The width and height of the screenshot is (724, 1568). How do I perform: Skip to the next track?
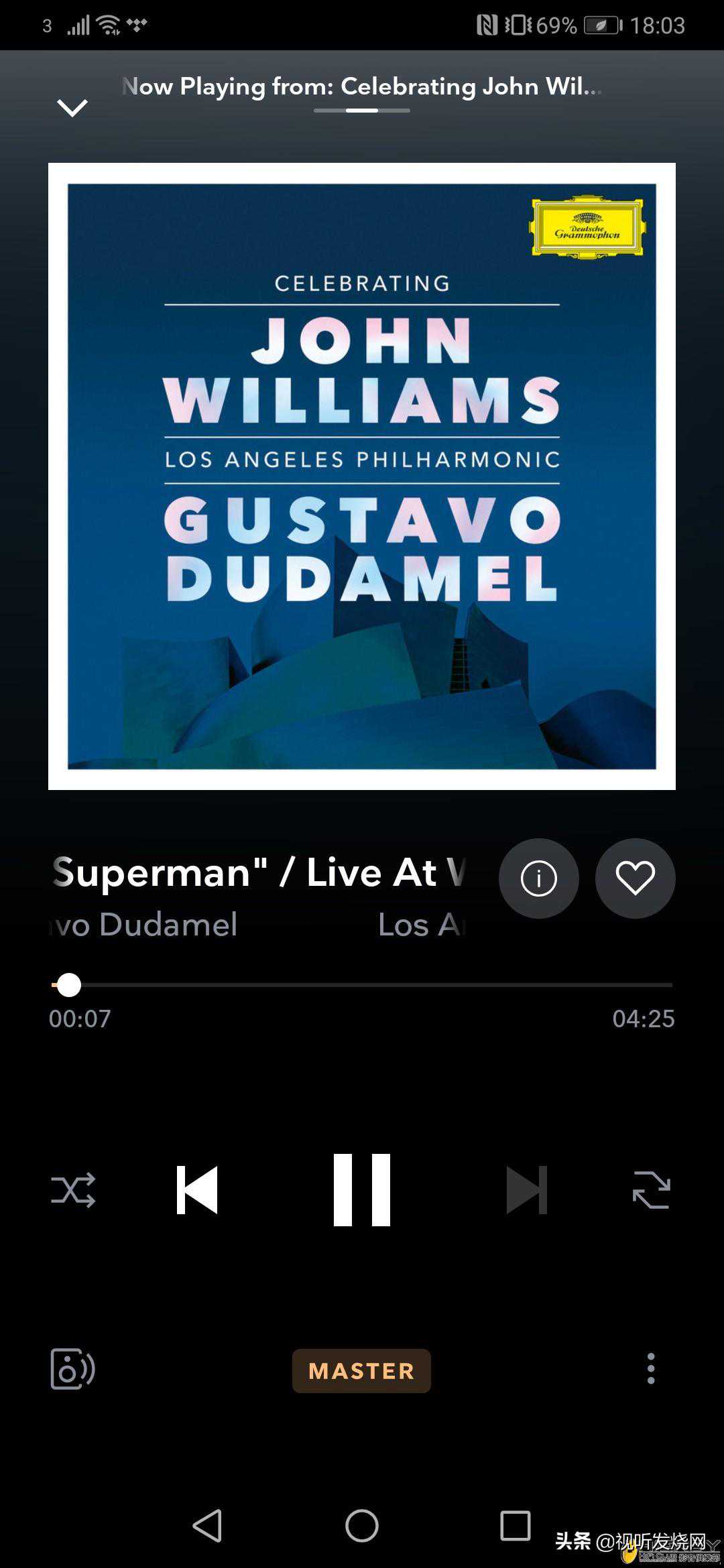[527, 1190]
